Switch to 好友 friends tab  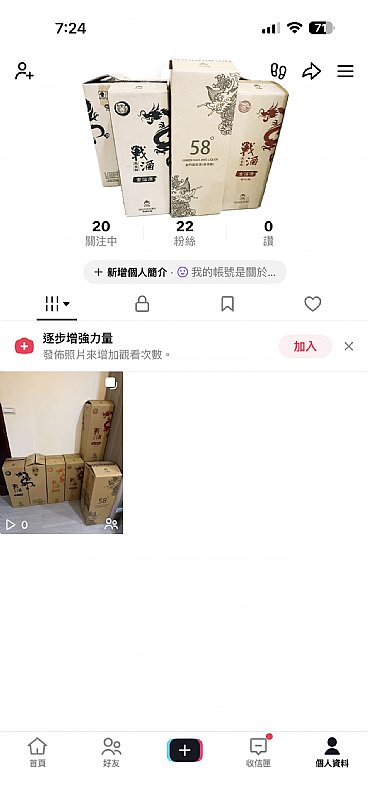tap(111, 752)
